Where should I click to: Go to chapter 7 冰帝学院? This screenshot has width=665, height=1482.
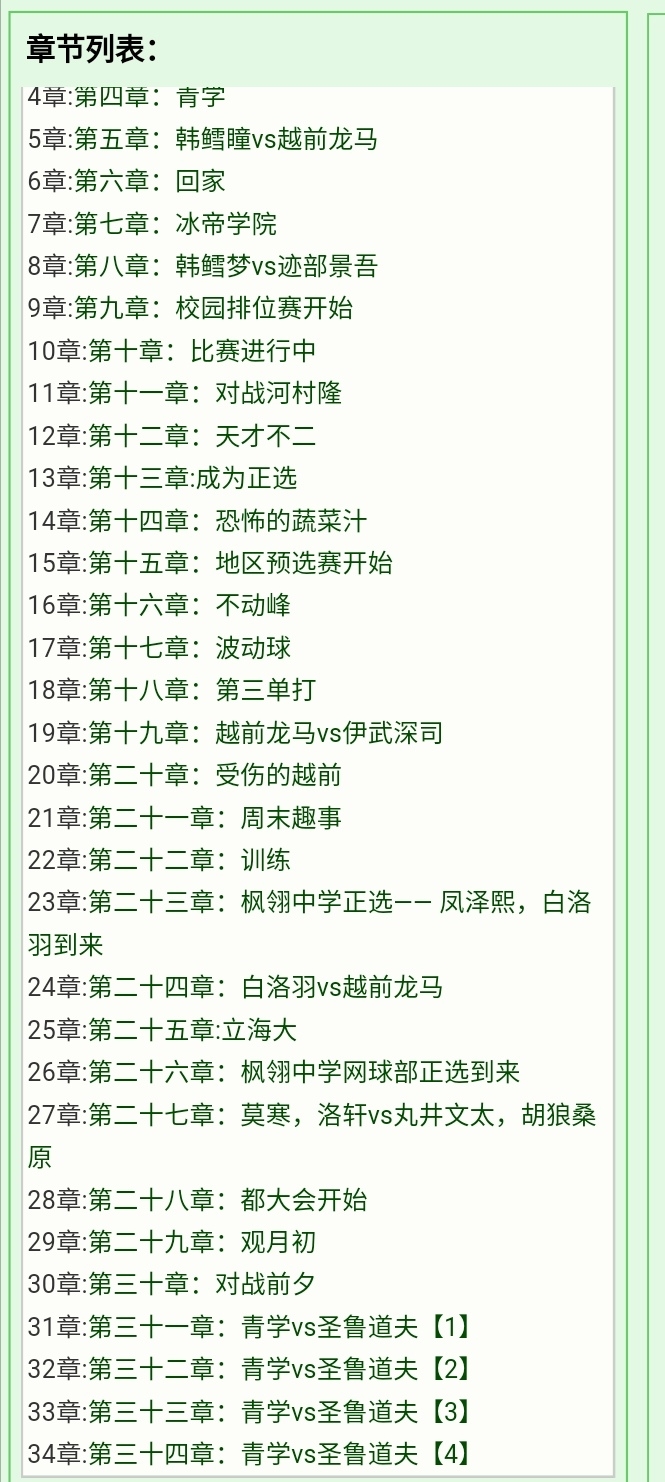tap(152, 224)
